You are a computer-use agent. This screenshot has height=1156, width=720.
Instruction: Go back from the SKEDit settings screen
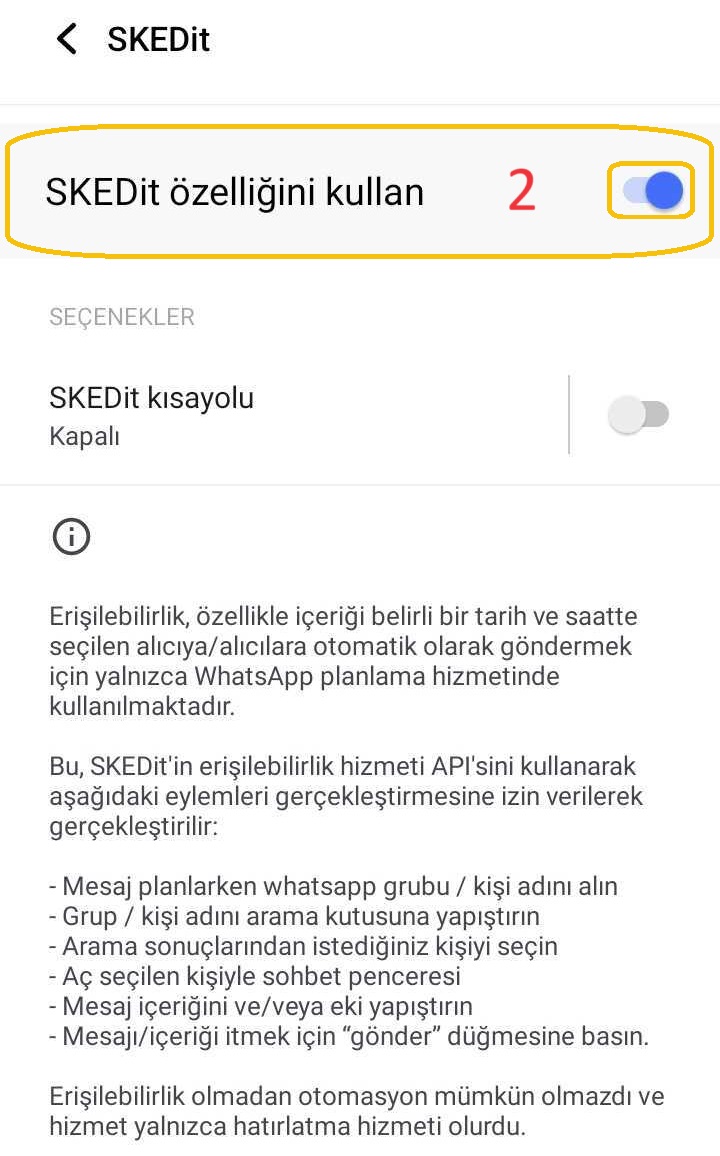click(66, 40)
